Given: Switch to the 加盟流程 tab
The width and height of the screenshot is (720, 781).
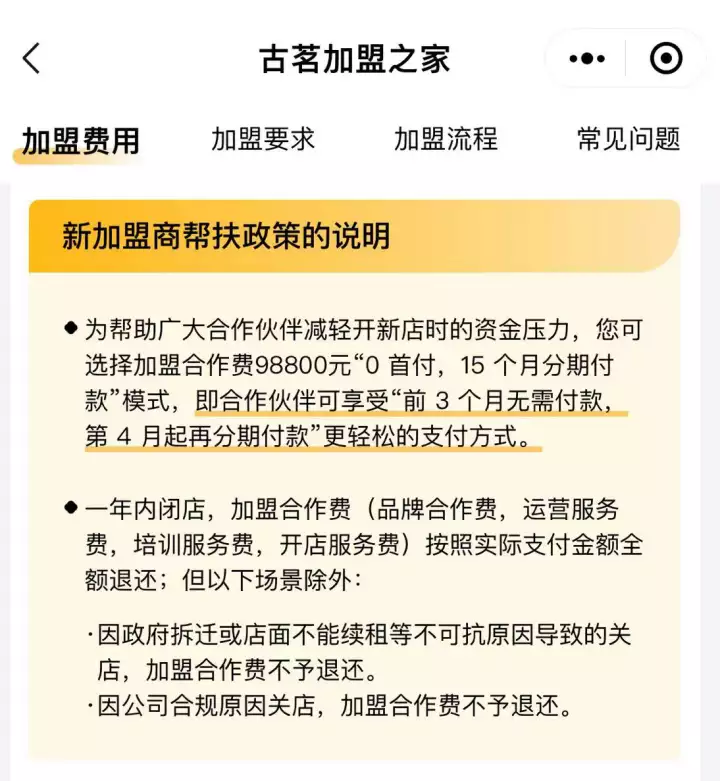Looking at the screenshot, I should point(445,139).
